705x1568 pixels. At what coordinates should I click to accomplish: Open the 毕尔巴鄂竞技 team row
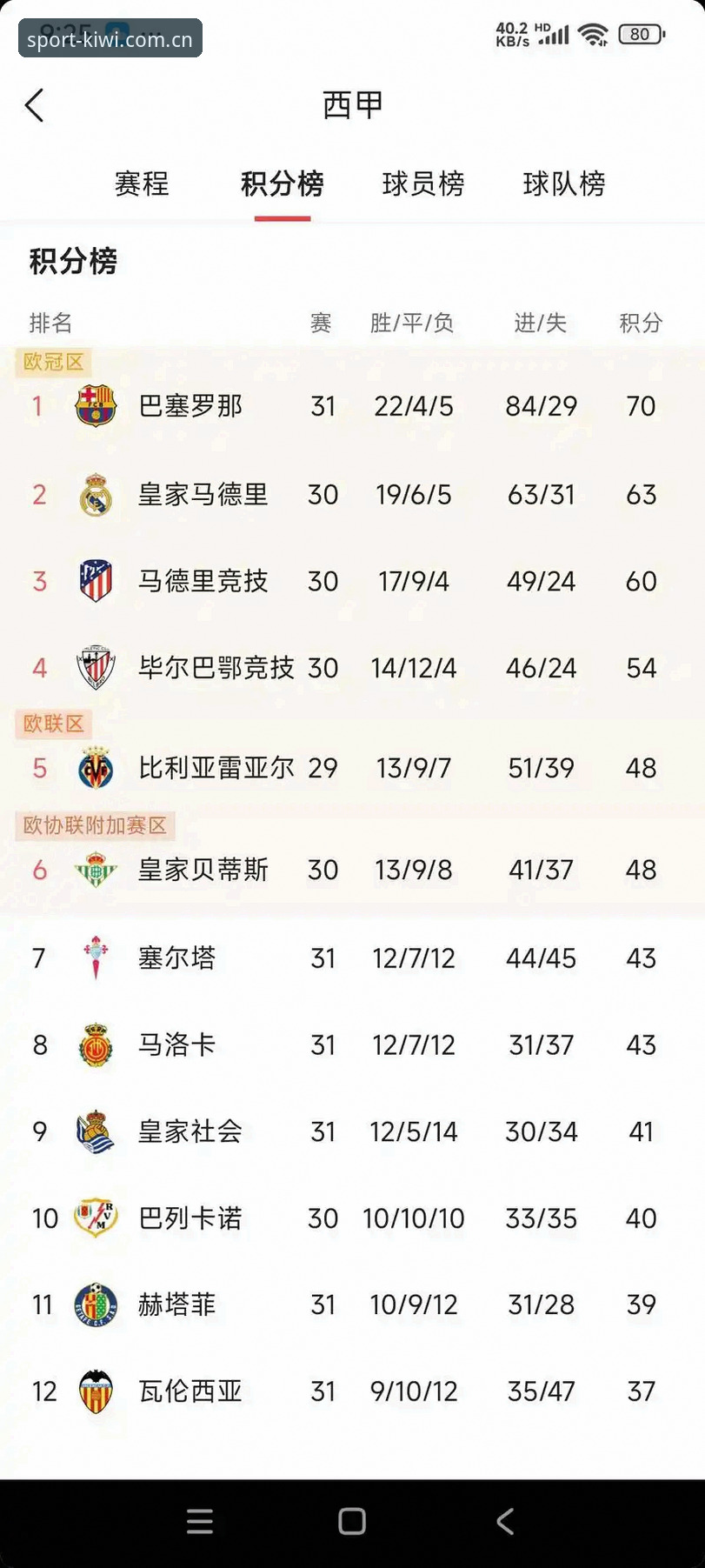pos(352,668)
